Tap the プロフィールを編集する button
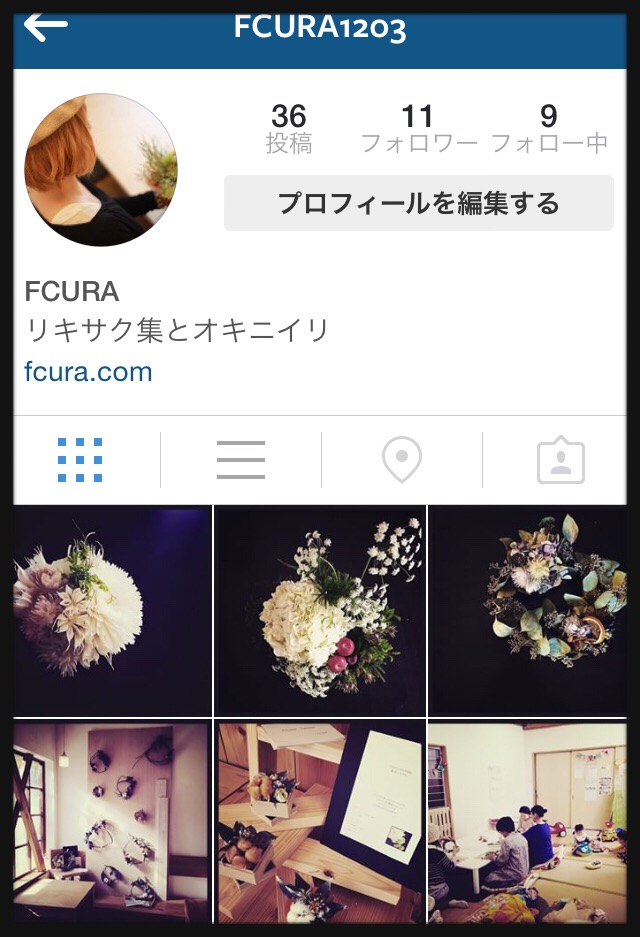The width and height of the screenshot is (640, 937). coord(418,204)
